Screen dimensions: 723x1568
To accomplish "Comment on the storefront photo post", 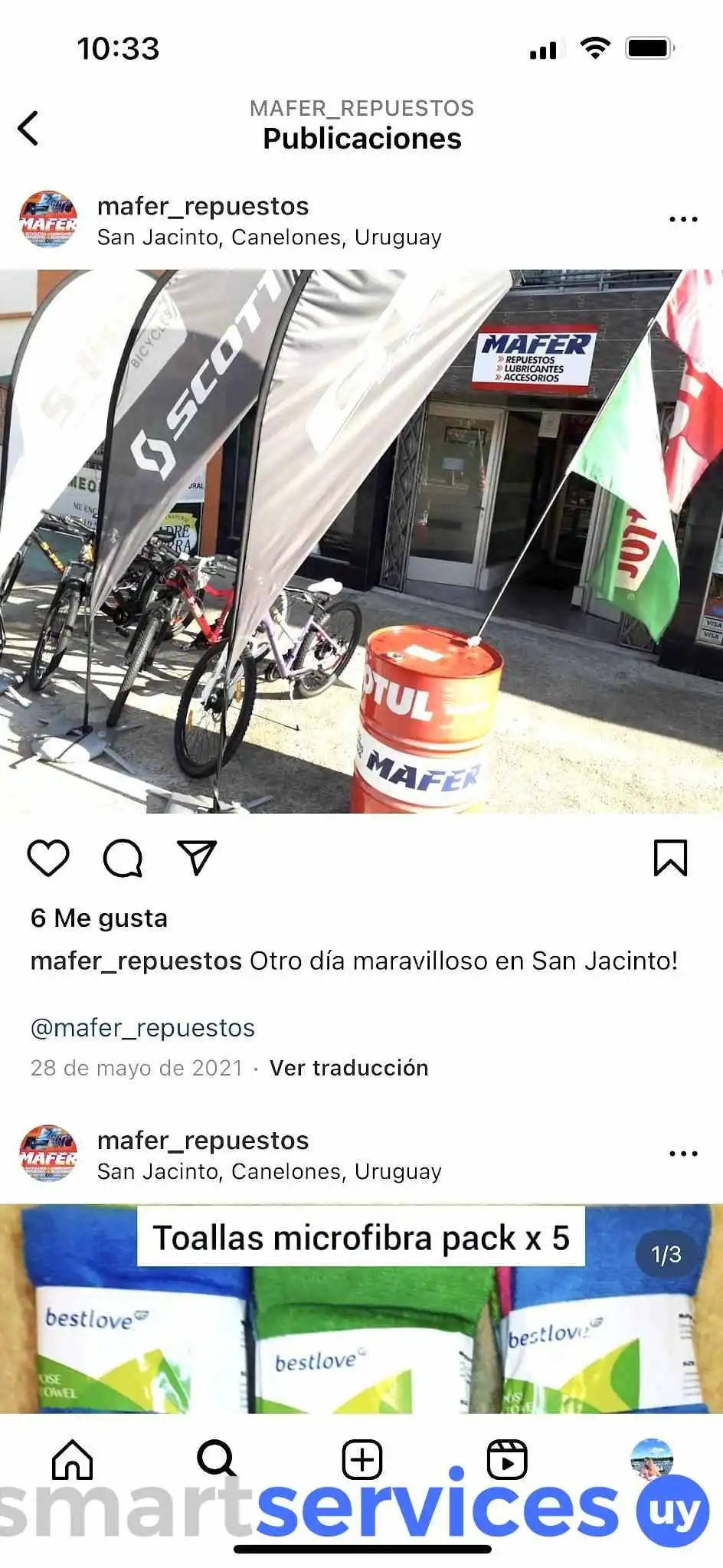I will pos(123,858).
